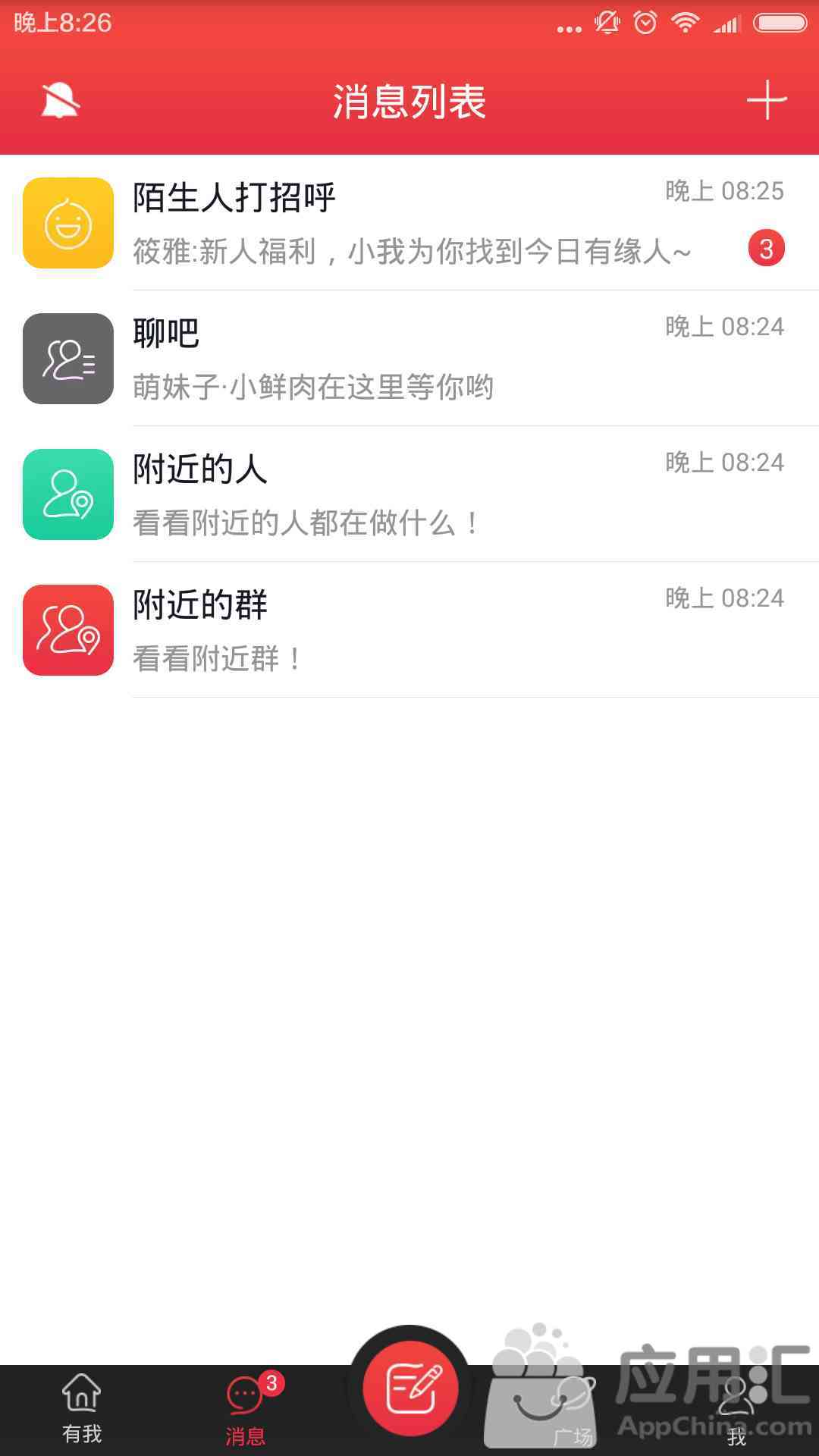
Task: Switch to the 有我 home tab
Action: pos(82,1409)
